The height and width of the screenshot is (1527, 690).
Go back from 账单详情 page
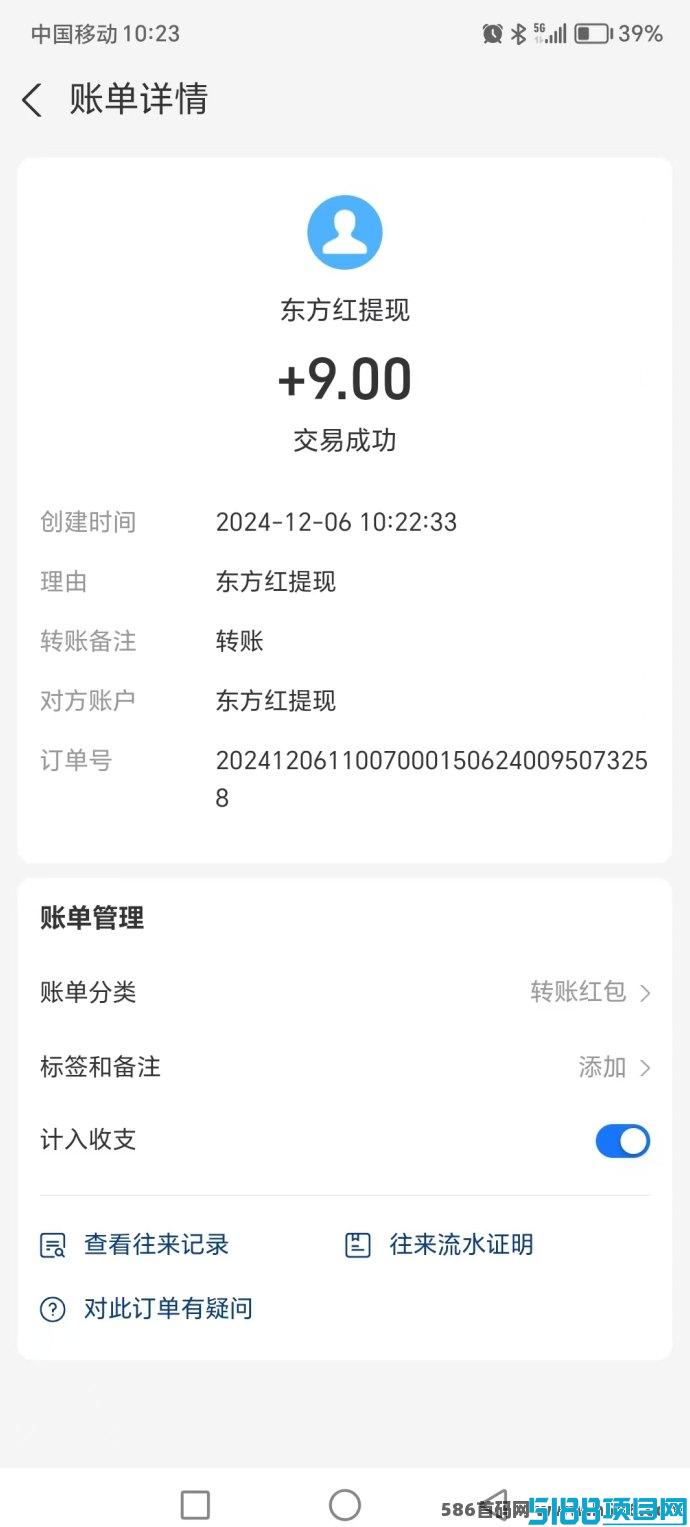[33, 100]
